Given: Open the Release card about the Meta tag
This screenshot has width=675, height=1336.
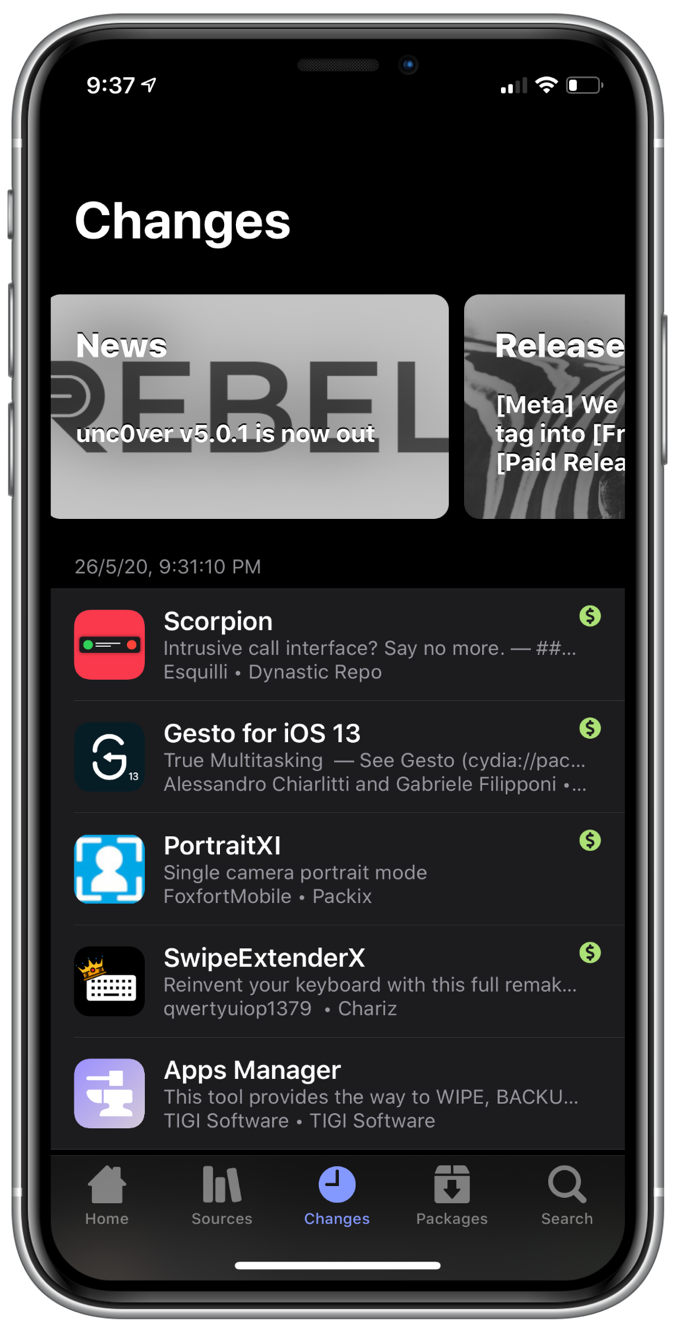Looking at the screenshot, I should pos(545,406).
